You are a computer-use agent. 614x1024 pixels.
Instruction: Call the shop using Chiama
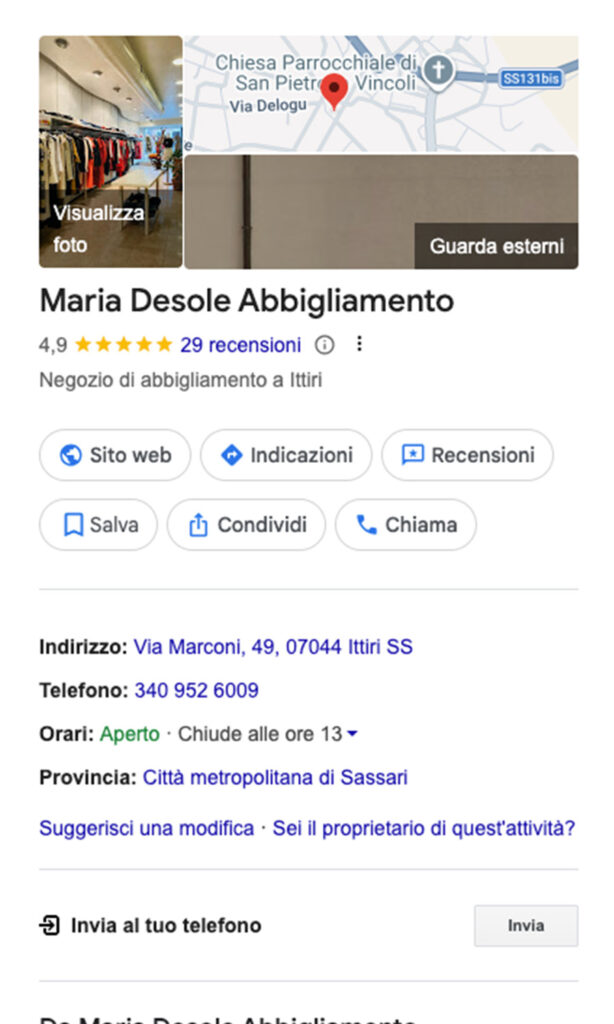405,525
